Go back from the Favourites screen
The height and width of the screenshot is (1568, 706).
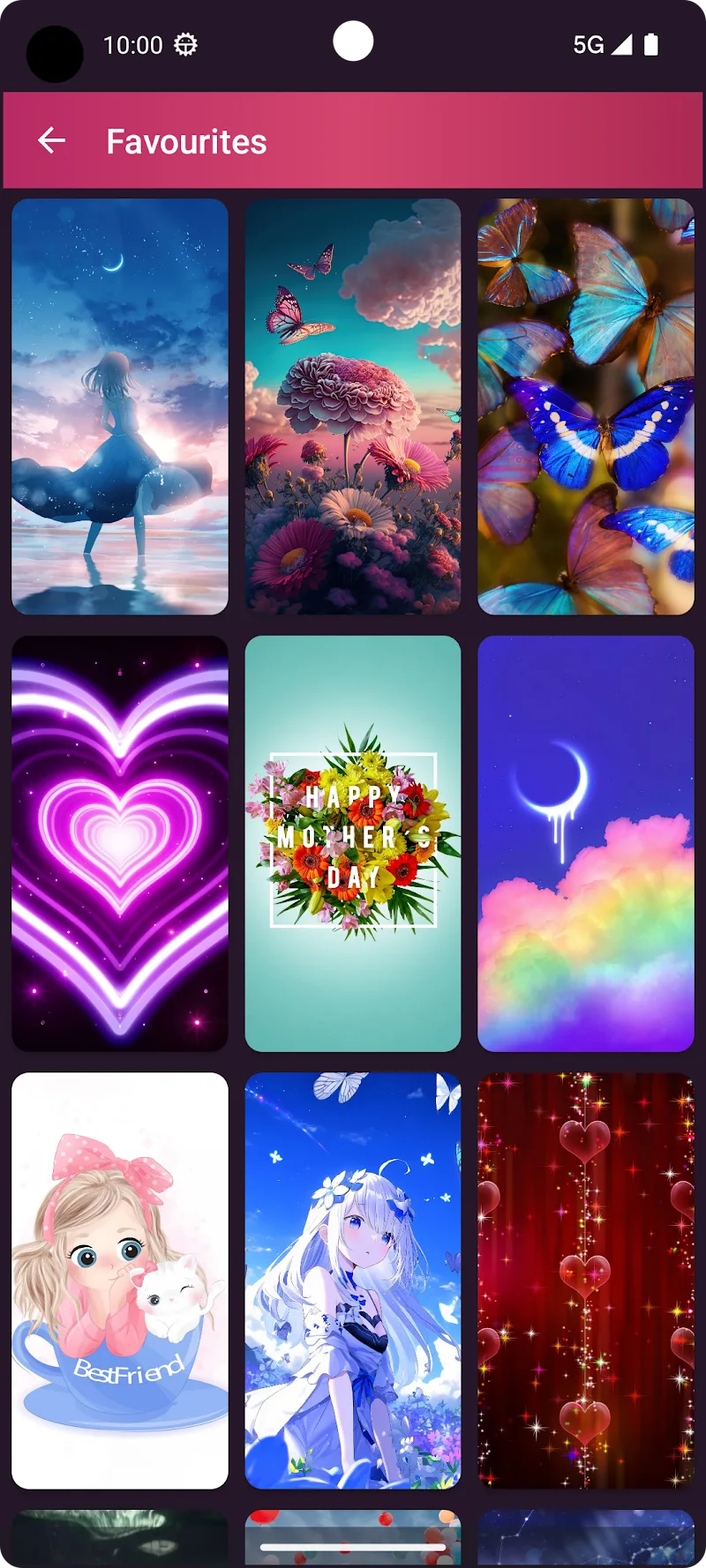[x=52, y=140]
